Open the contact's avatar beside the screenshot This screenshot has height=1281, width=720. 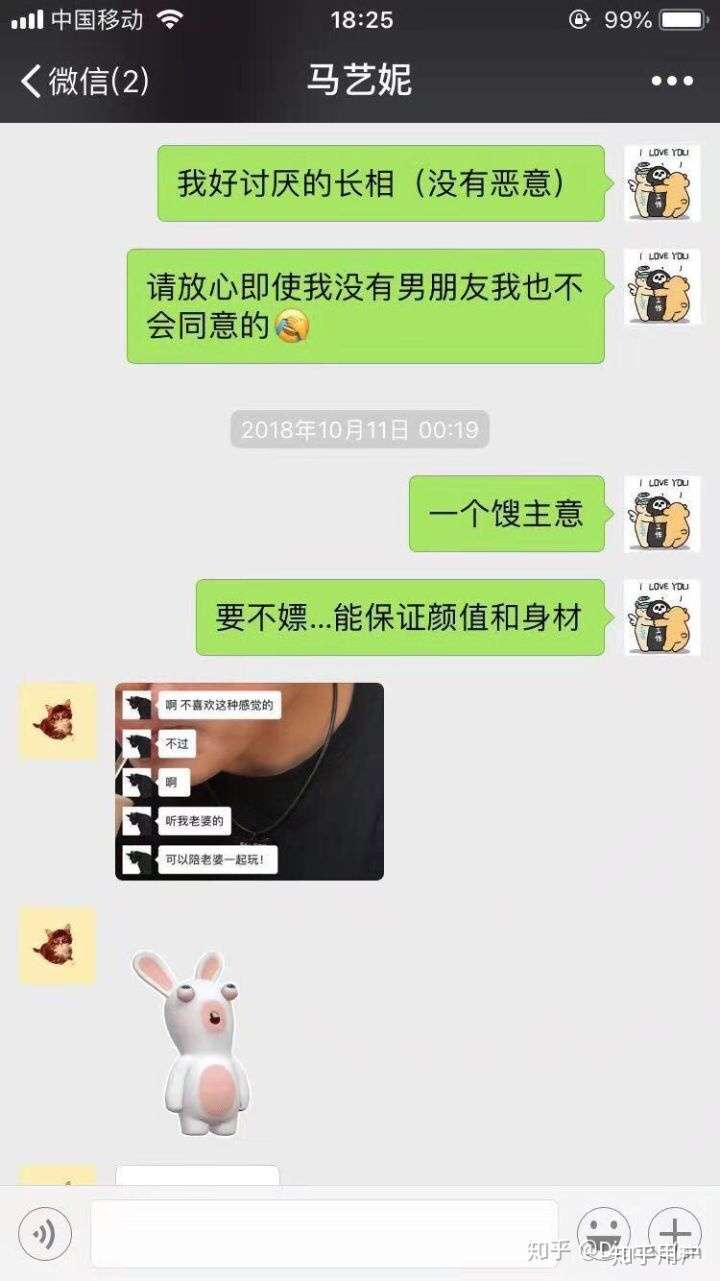[x=58, y=721]
